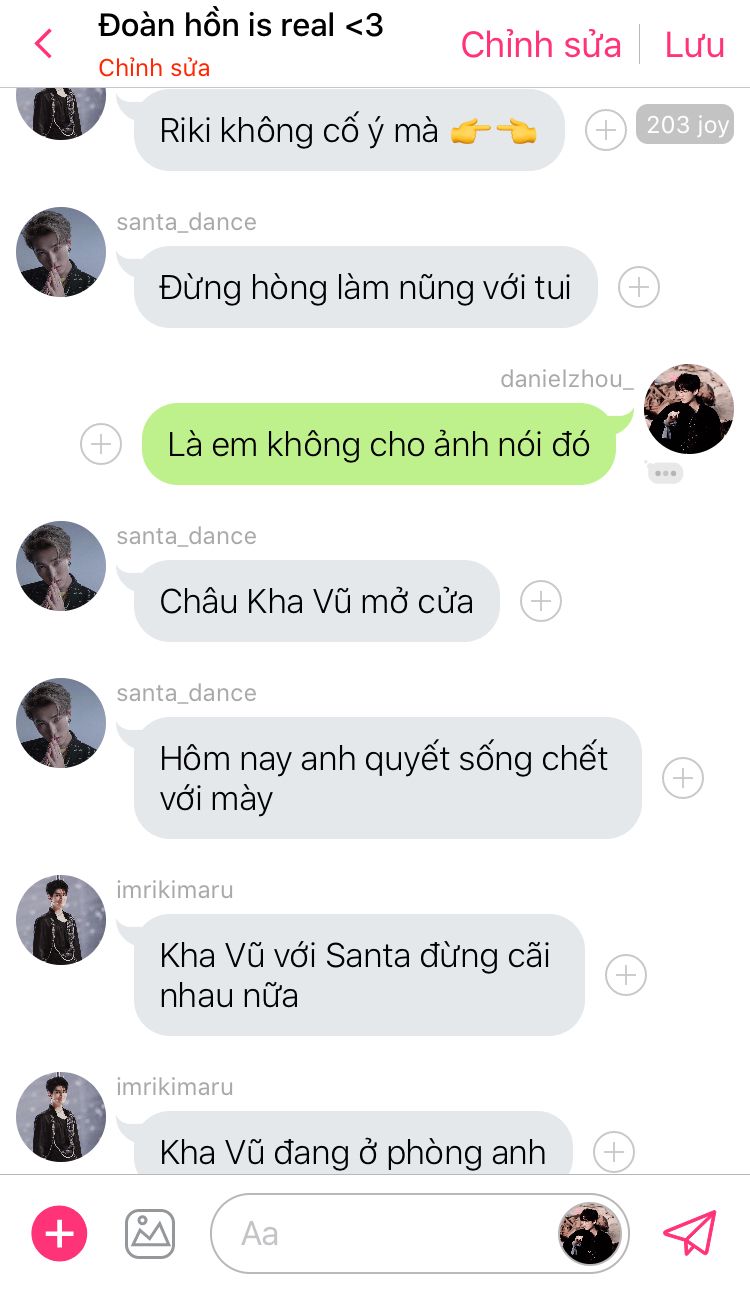Tap Chỉnh sửa in the top bar

541,45
